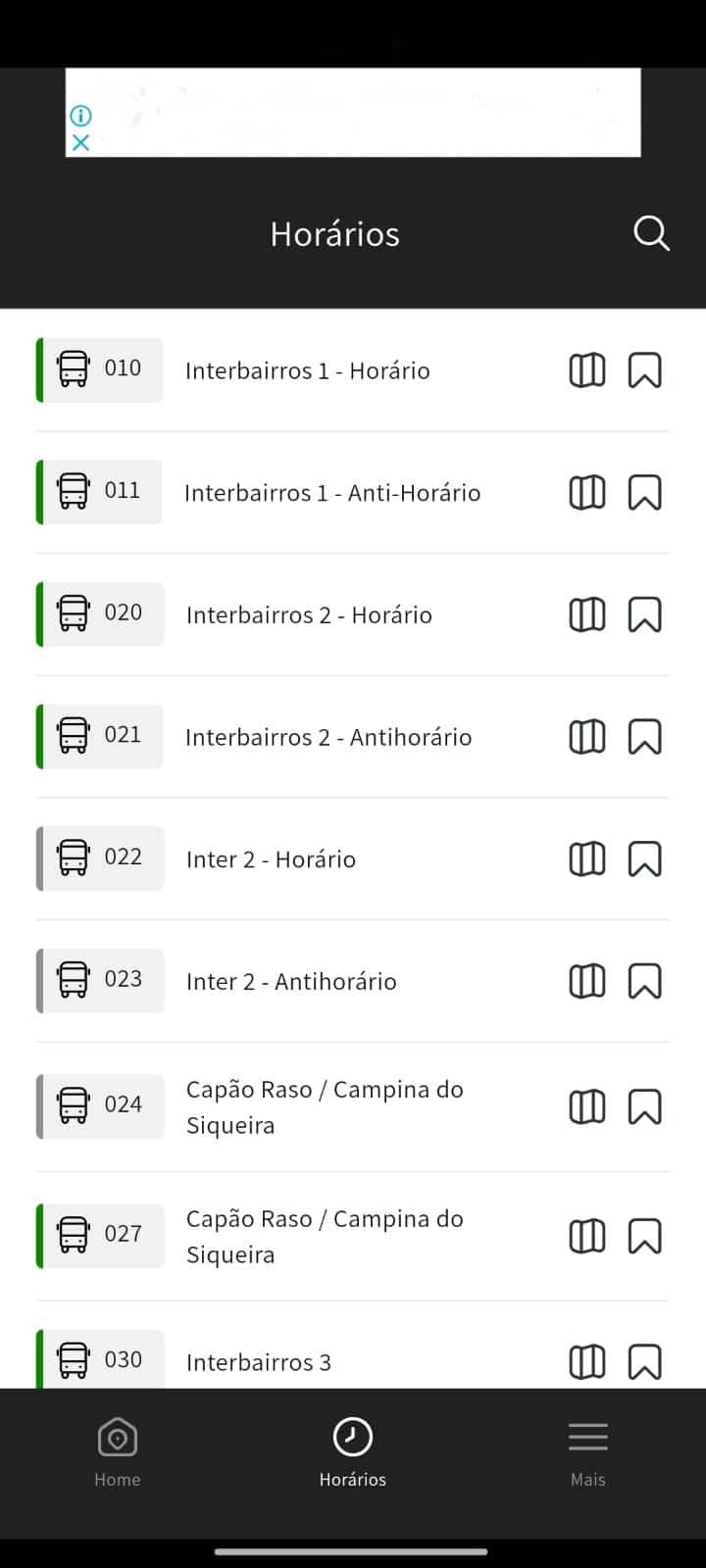Bookmark line 020 Interbairros 2 - Horário

click(x=644, y=614)
